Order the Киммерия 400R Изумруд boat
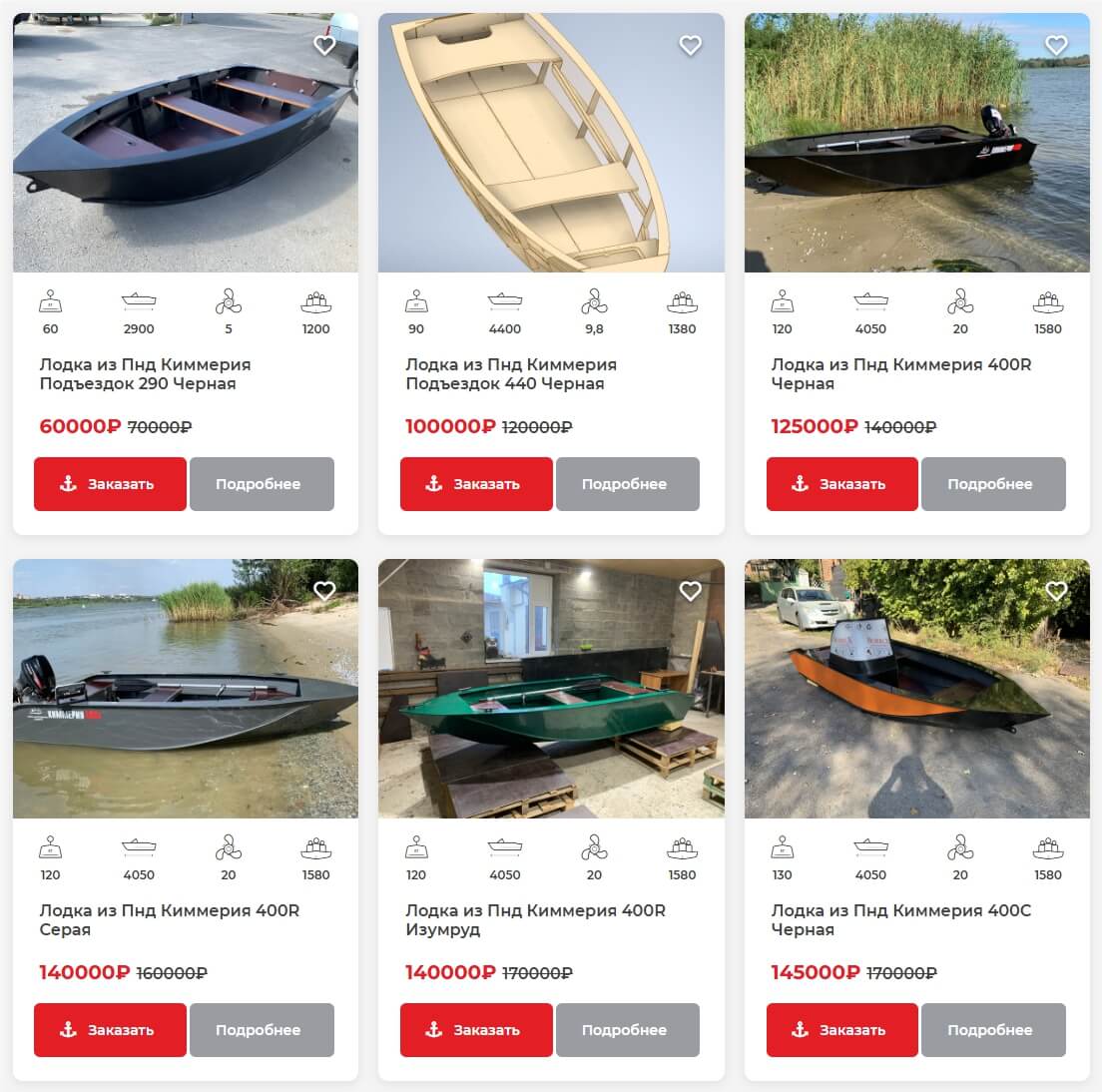 [x=476, y=1030]
